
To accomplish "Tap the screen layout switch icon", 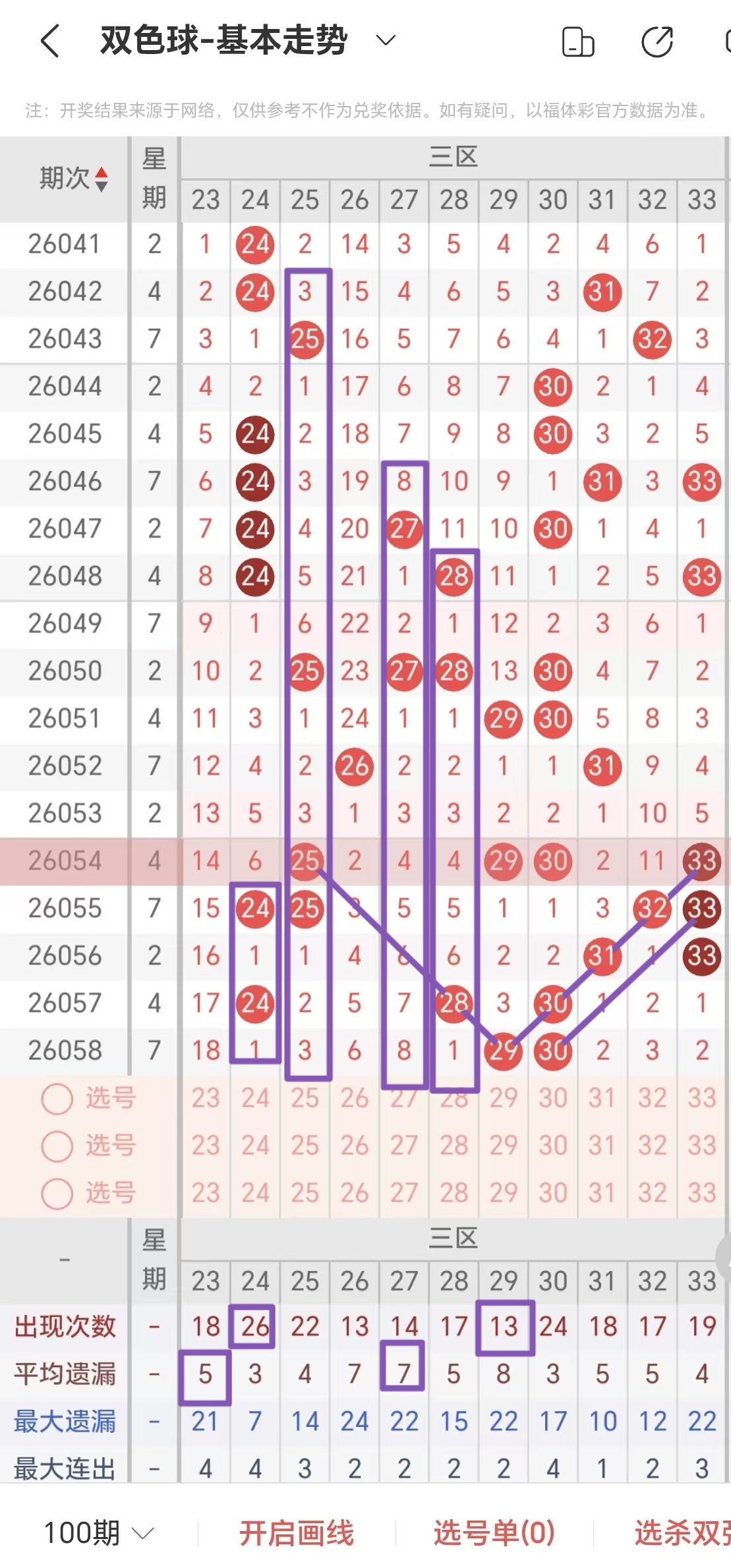I will coord(577,42).
